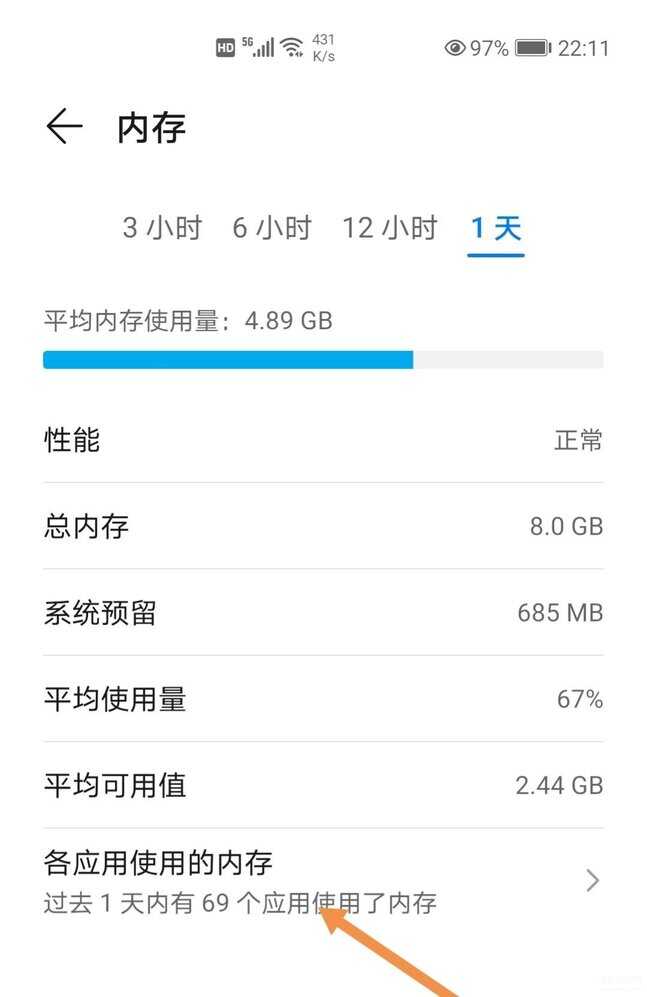Go back from the 内存 screen
Viewport: 647px width, 997px height.
[x=64, y=127]
